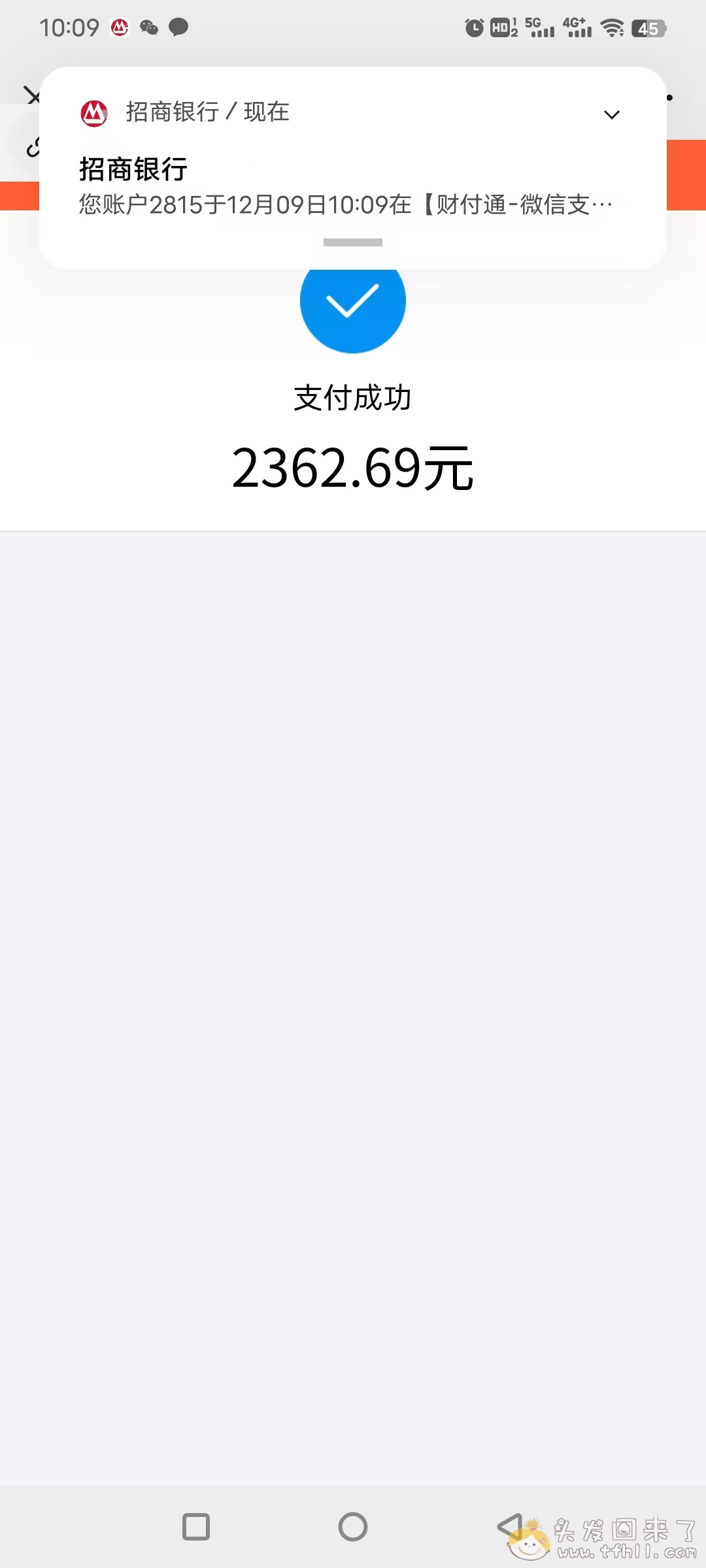Viewport: 706px width, 1568px height.
Task: Tap the HD icon in the status bar
Action: pos(501,27)
